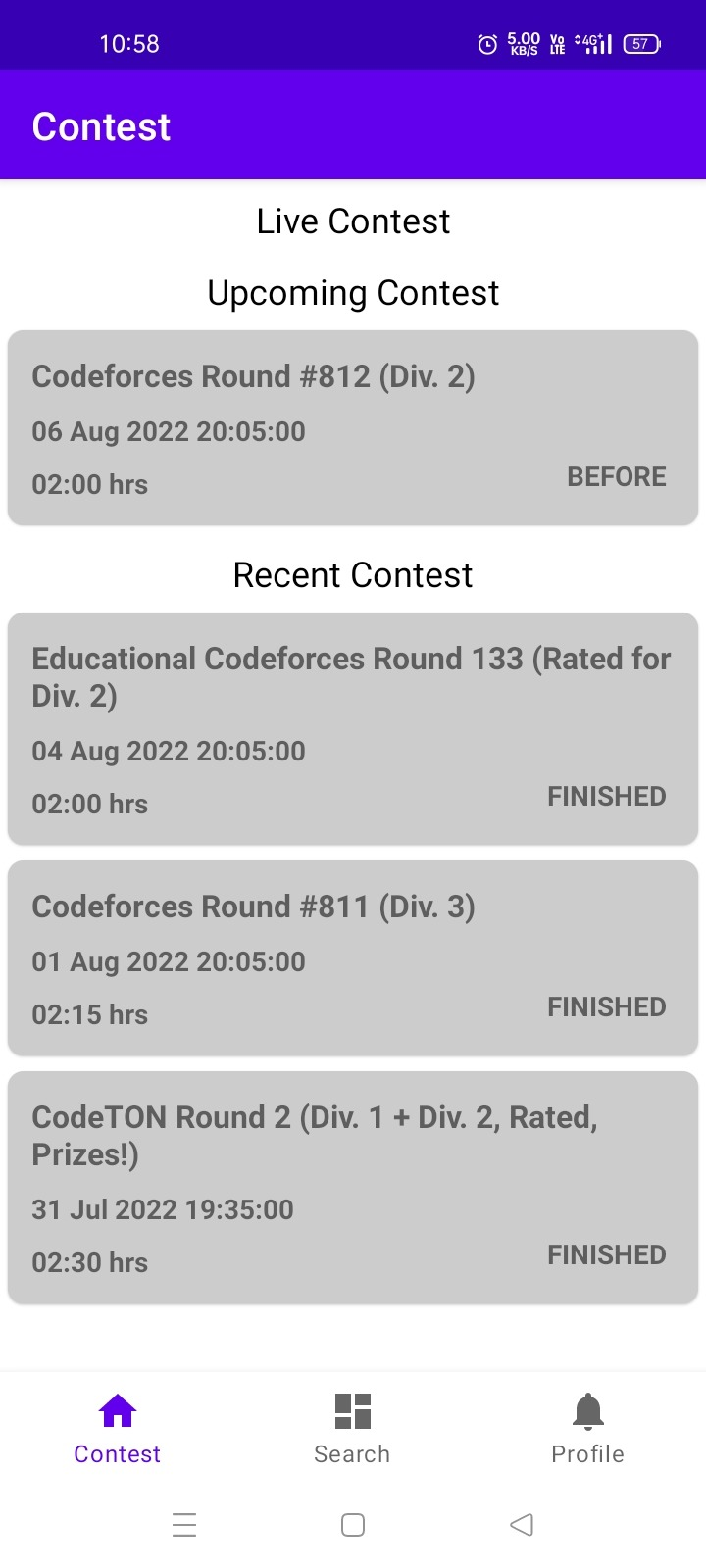Tap the Search grid icon
The height and width of the screenshot is (1568, 706).
[x=352, y=1410]
